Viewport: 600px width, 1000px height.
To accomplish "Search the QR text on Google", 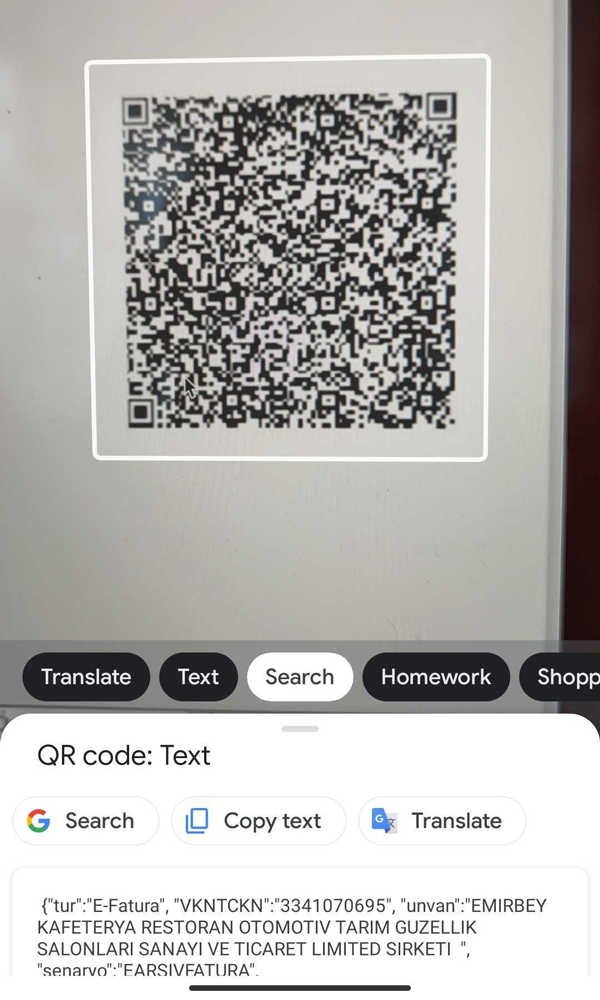I will click(x=85, y=821).
